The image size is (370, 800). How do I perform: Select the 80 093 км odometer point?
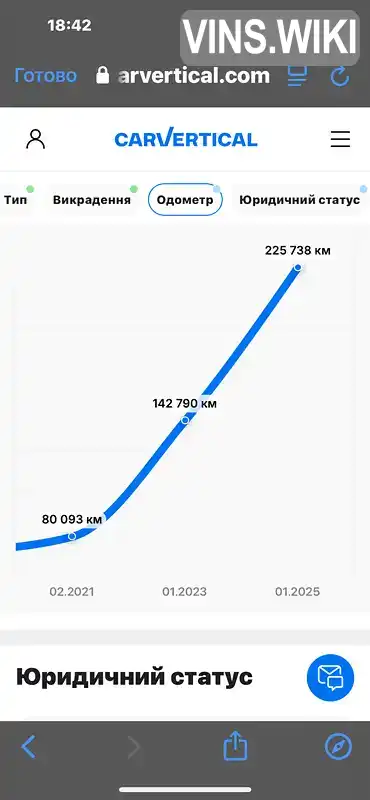click(x=72, y=536)
